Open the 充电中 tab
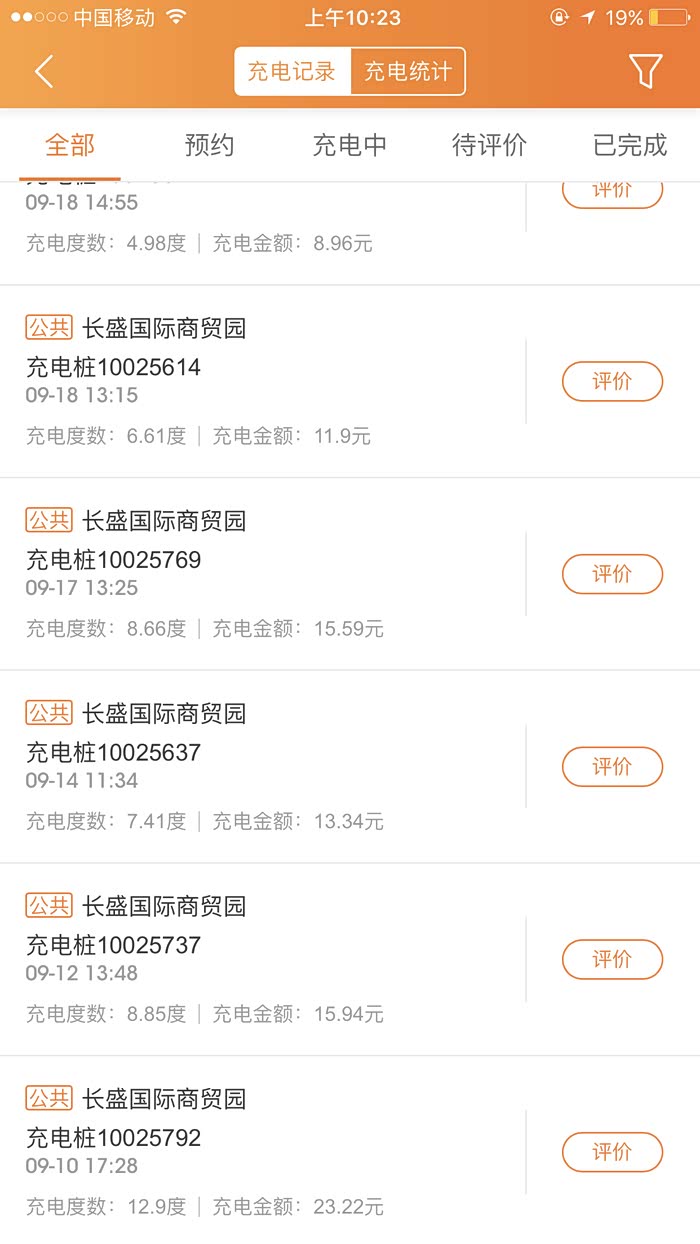 pyautogui.click(x=350, y=145)
